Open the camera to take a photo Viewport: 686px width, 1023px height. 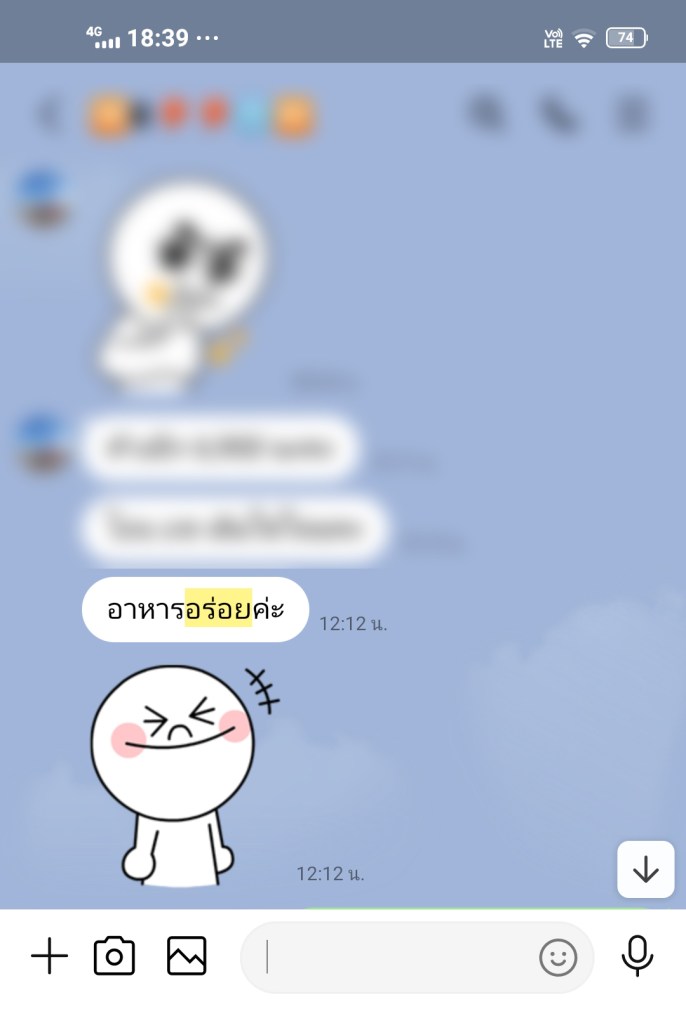tap(114, 957)
